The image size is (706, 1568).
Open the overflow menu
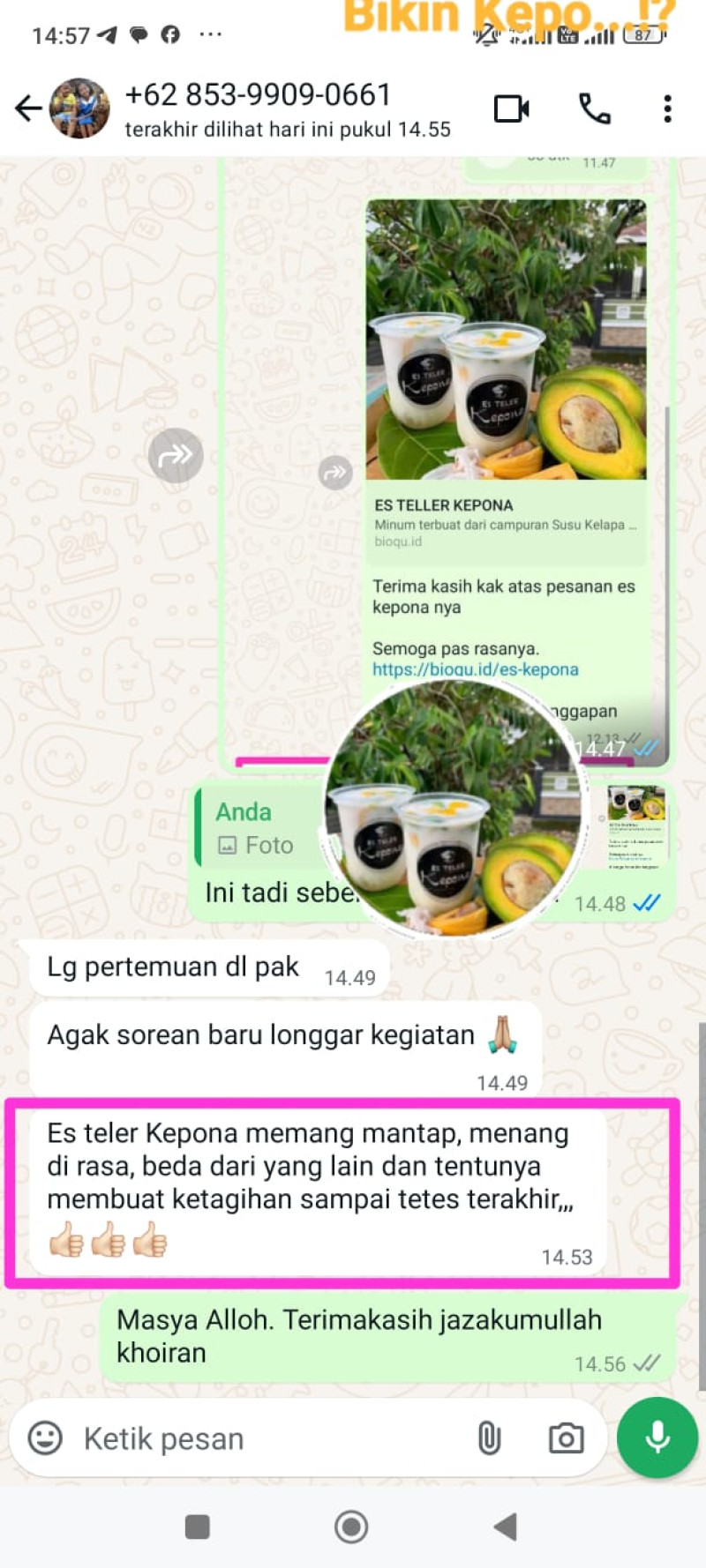click(667, 108)
